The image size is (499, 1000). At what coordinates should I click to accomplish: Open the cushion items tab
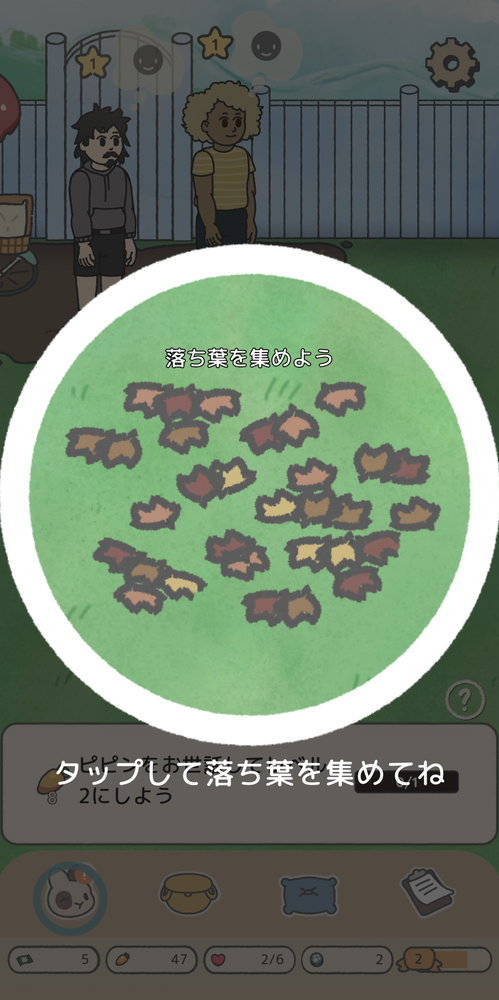(309, 895)
